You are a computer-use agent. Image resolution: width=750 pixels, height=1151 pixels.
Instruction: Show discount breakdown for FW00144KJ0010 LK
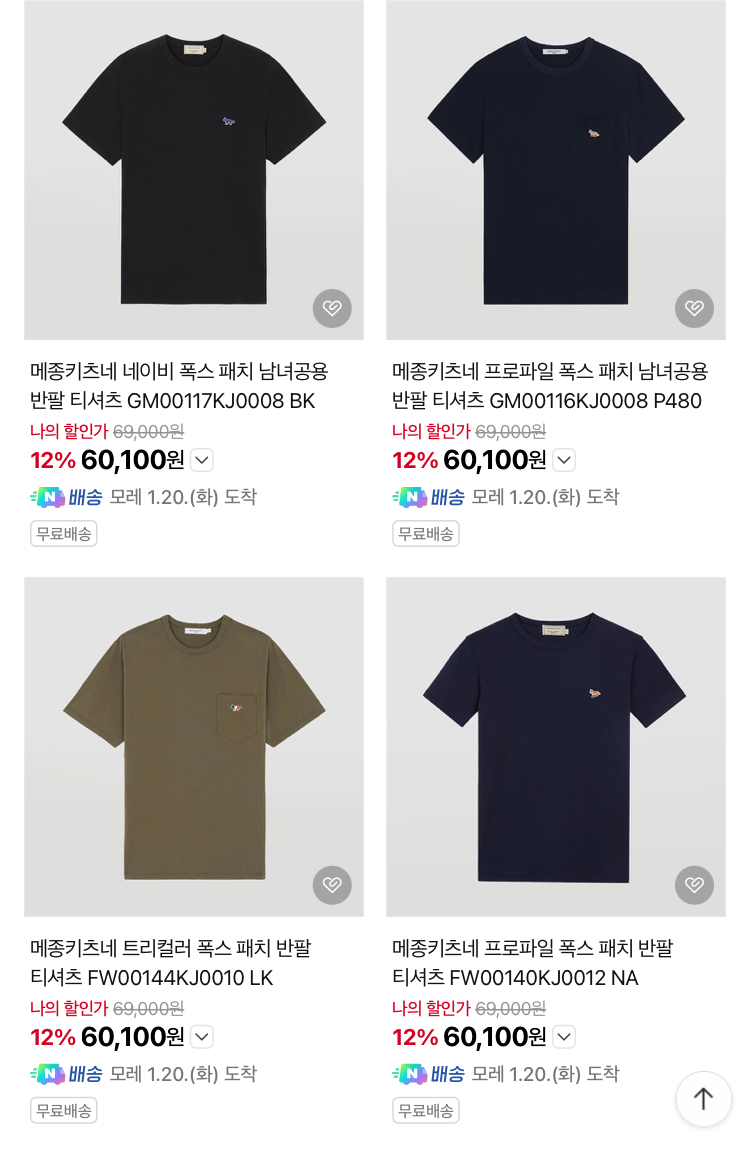202,1037
